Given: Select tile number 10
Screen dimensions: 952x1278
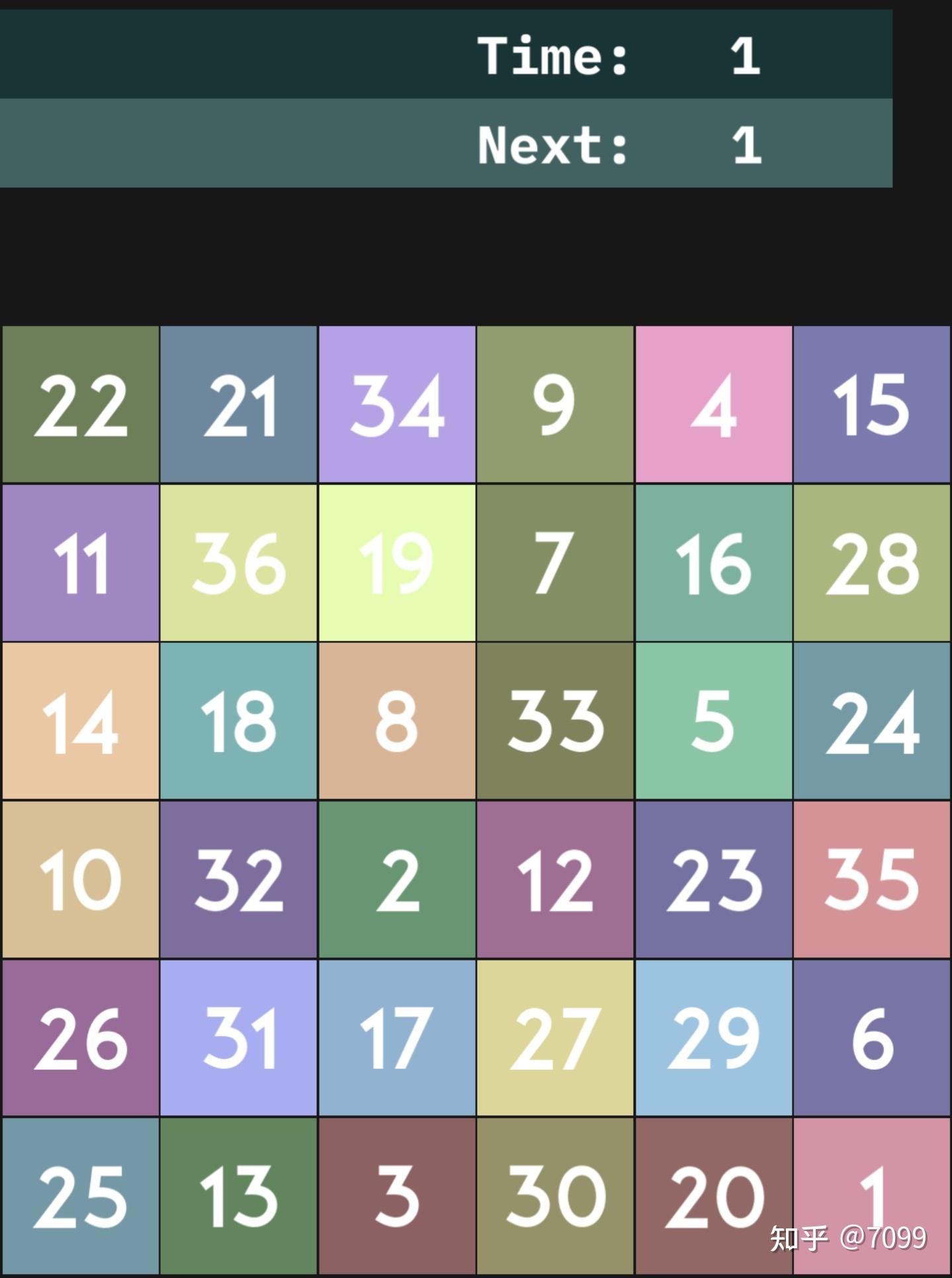Looking at the screenshot, I should pos(80,880).
